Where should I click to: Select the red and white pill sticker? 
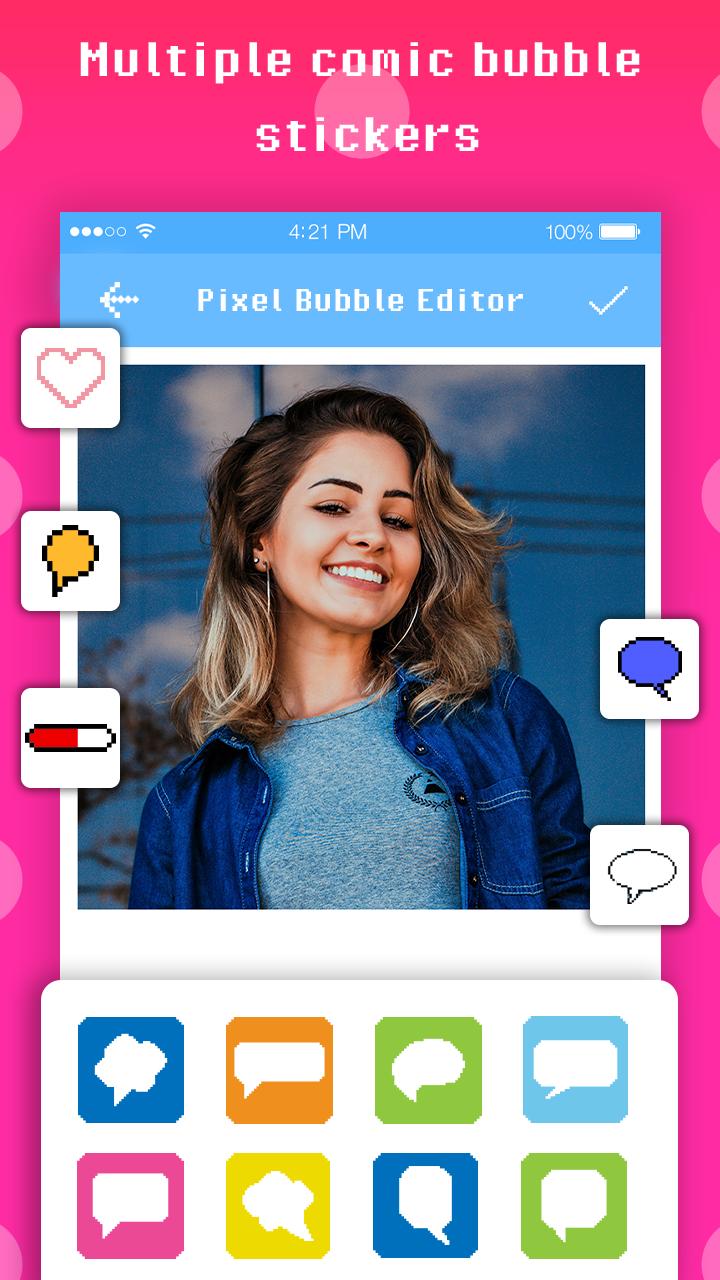[70, 740]
